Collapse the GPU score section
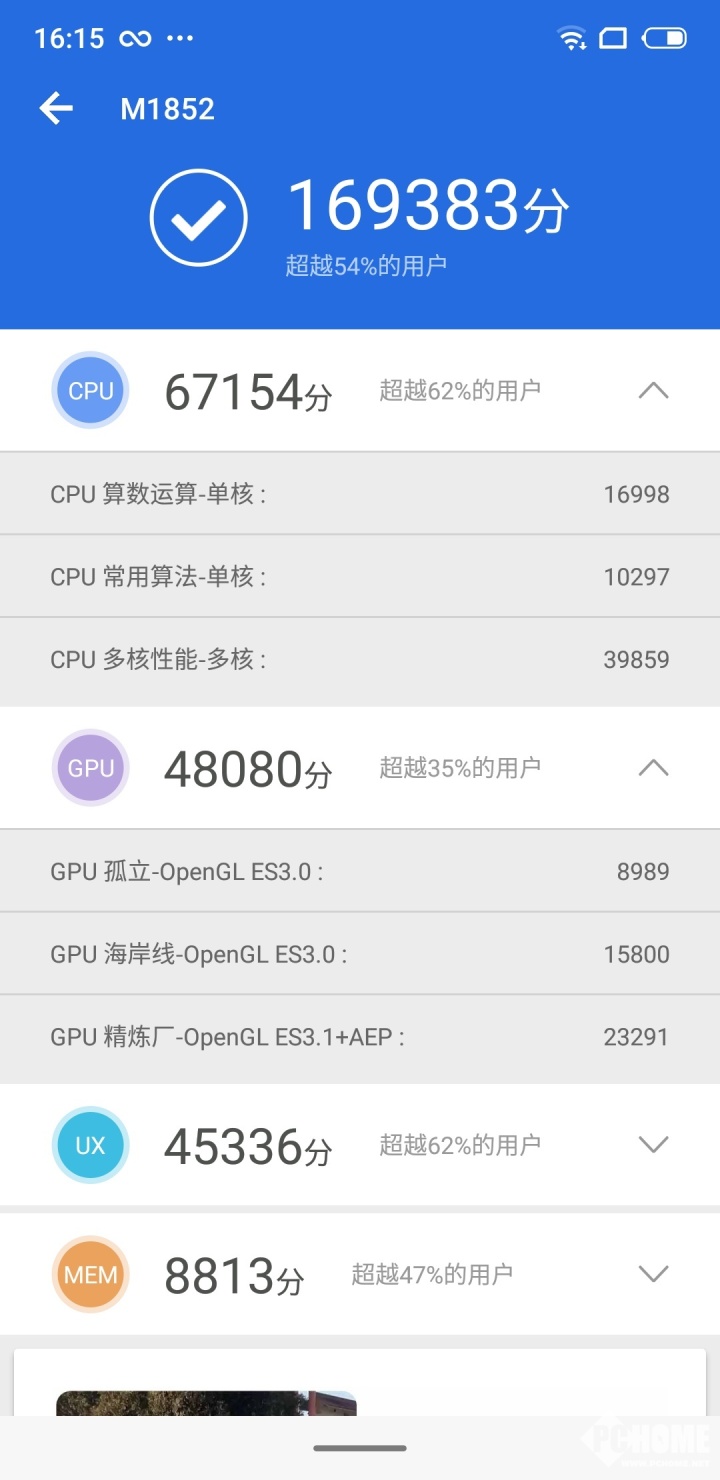This screenshot has height=1480, width=720. point(653,767)
